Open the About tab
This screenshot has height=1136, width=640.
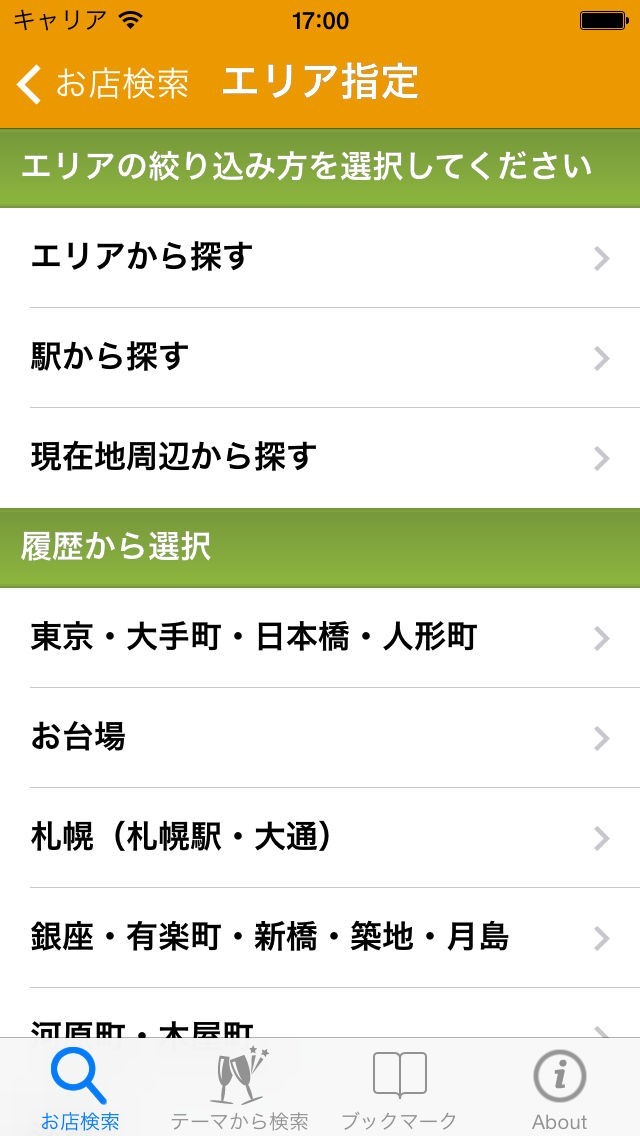click(559, 1088)
